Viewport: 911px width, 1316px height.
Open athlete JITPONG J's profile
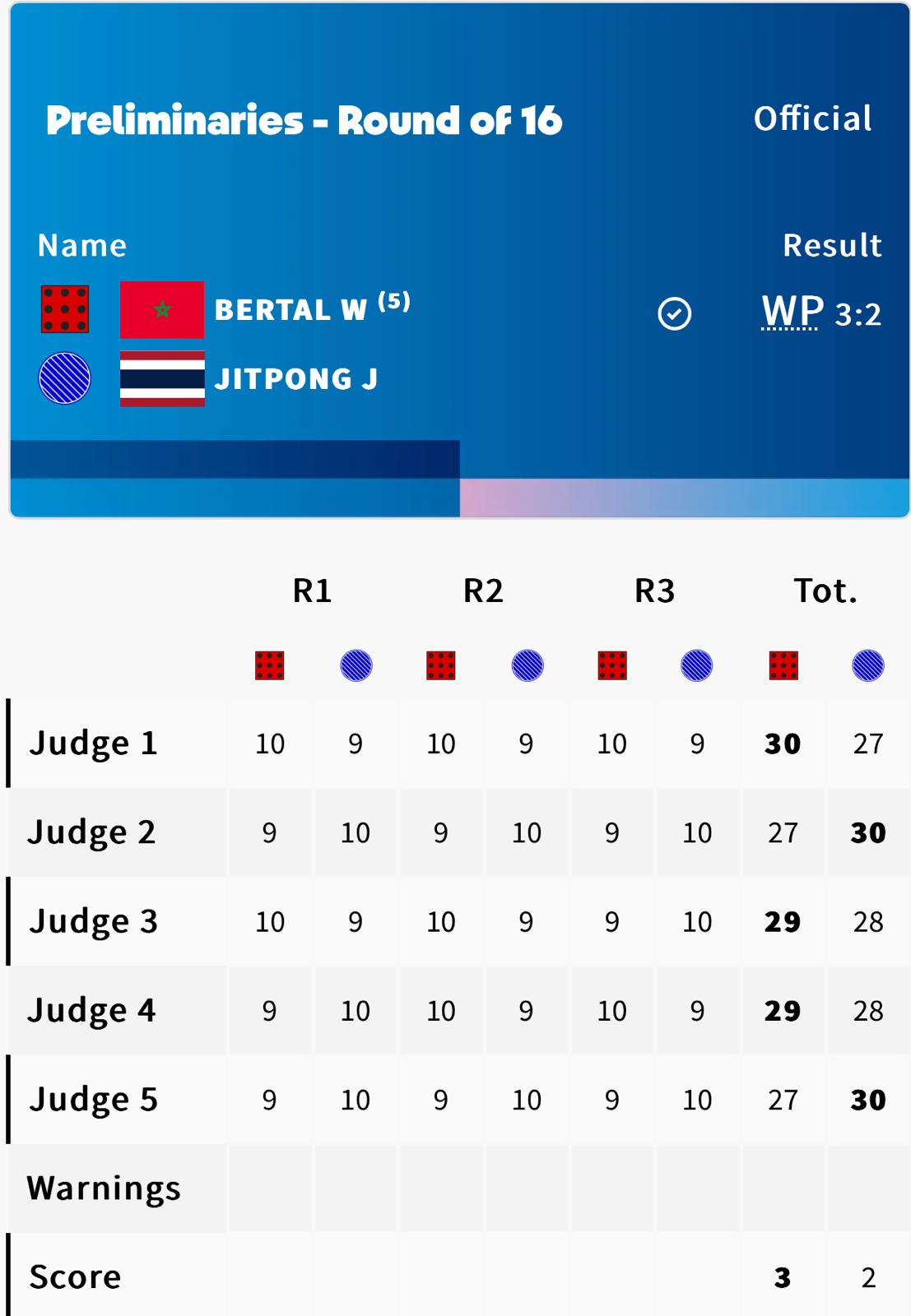coord(295,379)
